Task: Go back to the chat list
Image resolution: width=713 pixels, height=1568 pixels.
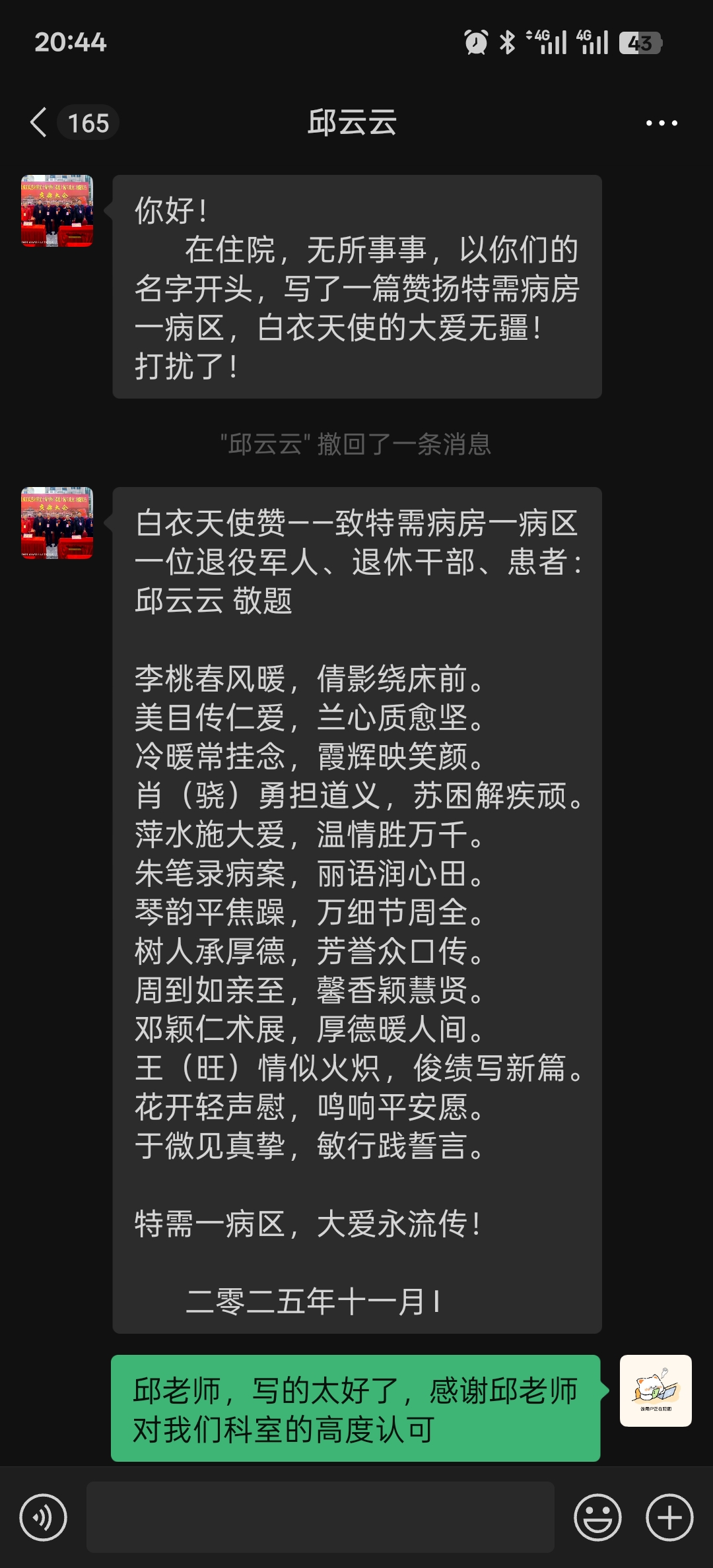Action: click(40, 123)
